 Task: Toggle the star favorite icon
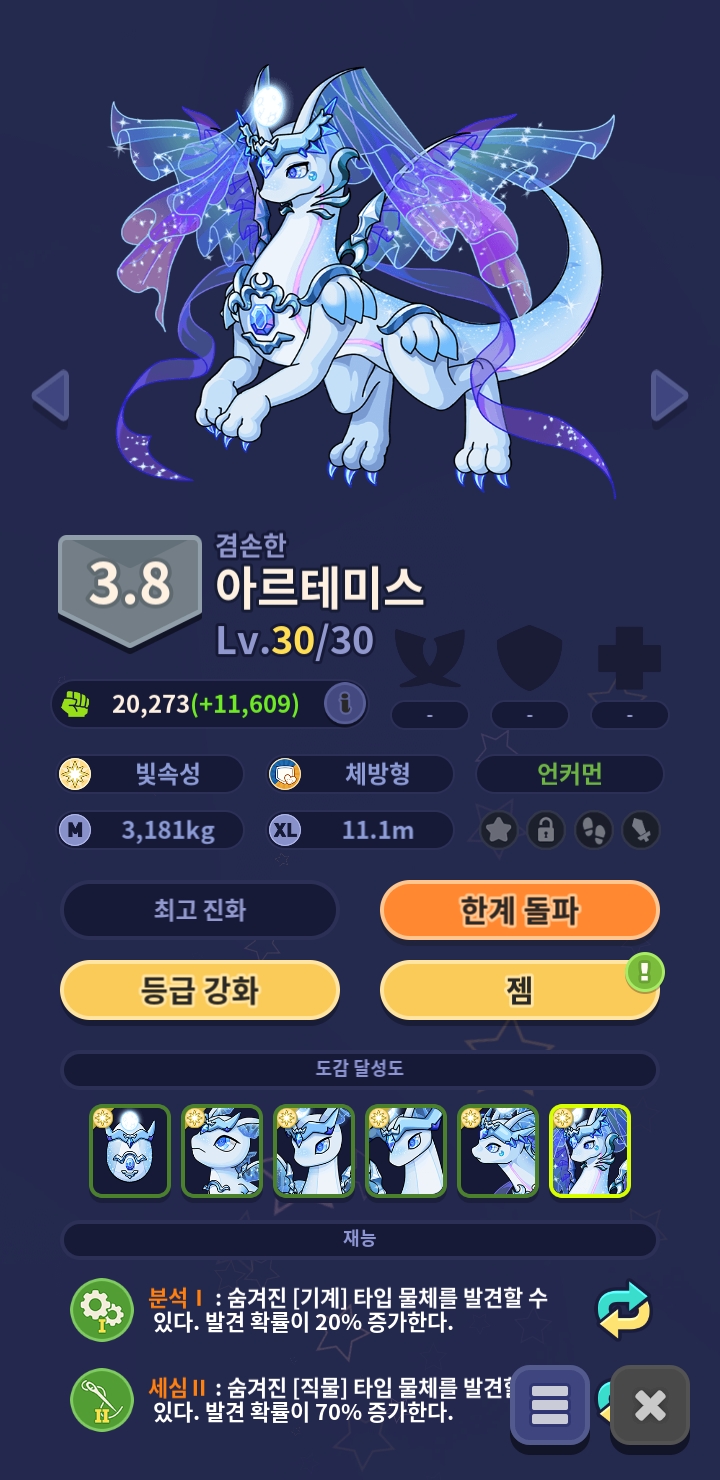499,830
